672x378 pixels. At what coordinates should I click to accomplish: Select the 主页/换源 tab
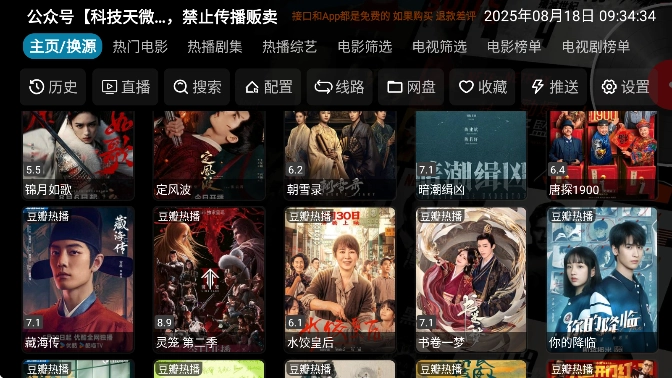coord(63,46)
